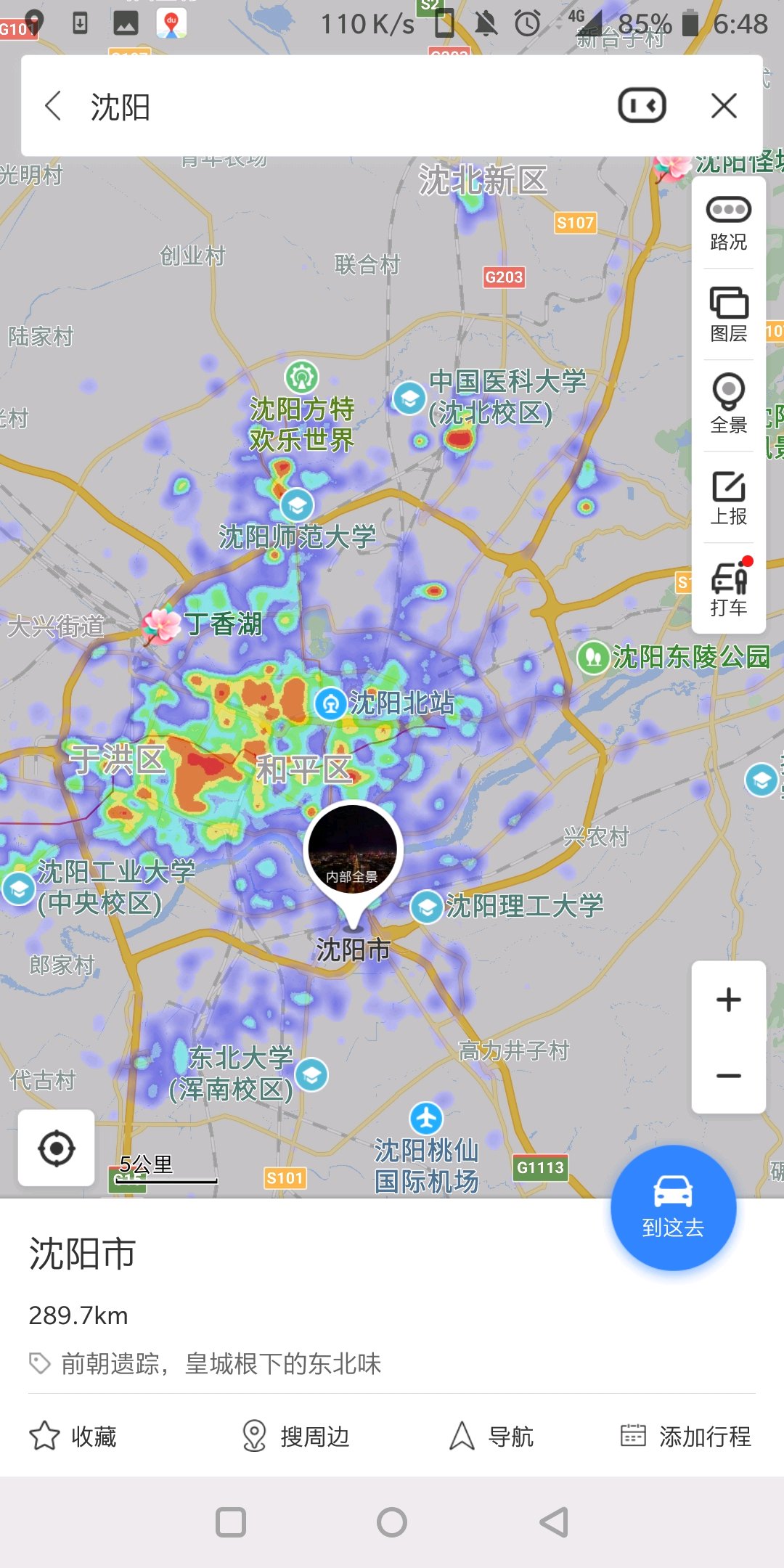Screen dimensions: 784x1568
Task: Toggle 路况 traffic conditions
Action: (729, 224)
